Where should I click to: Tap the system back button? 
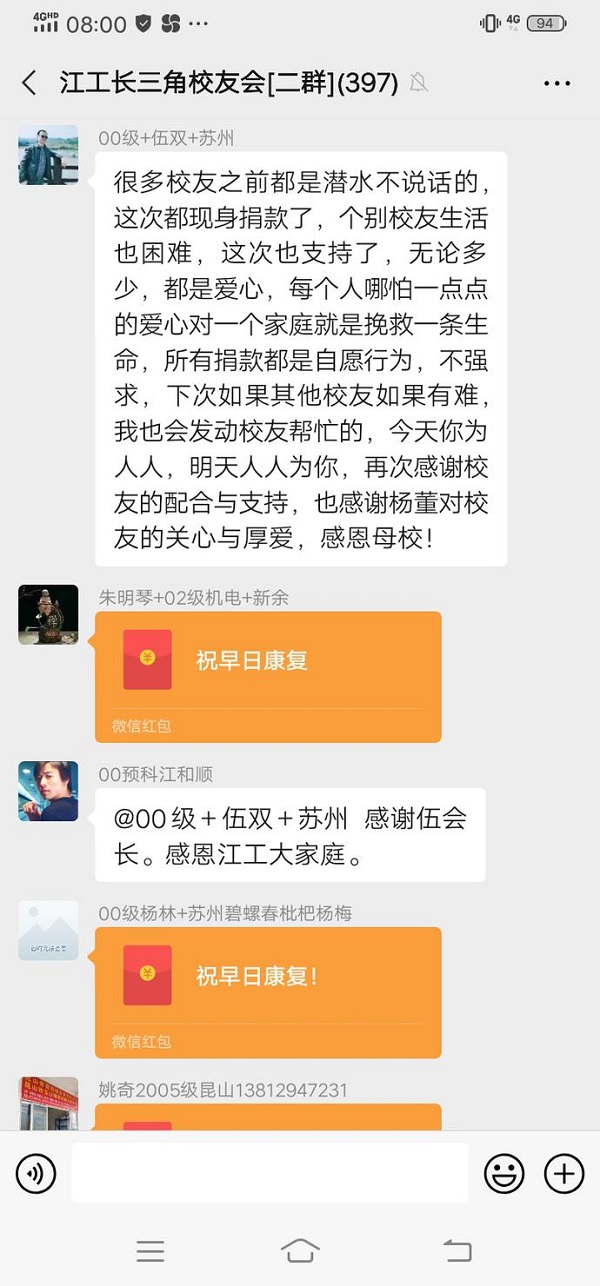(457, 1250)
